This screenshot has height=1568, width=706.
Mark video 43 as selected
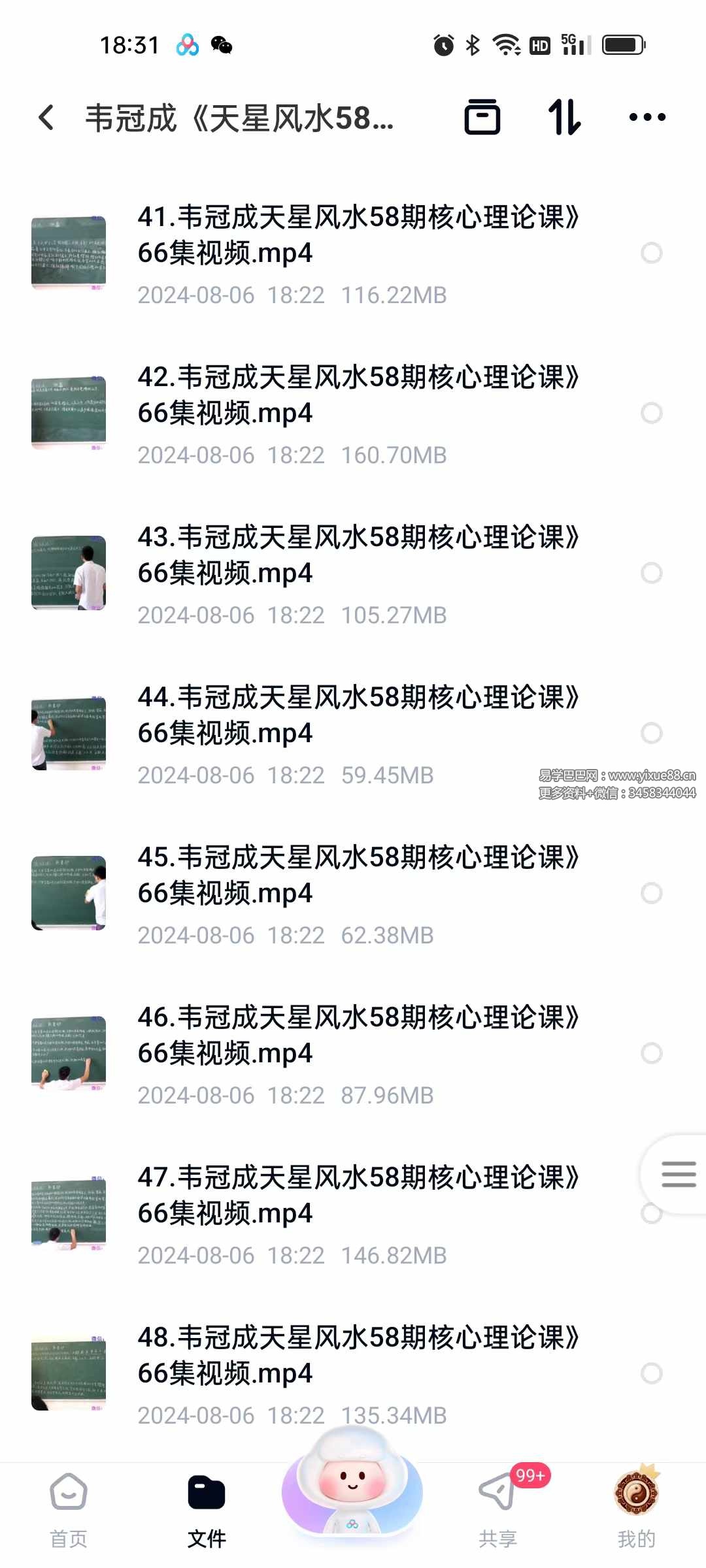(651, 573)
